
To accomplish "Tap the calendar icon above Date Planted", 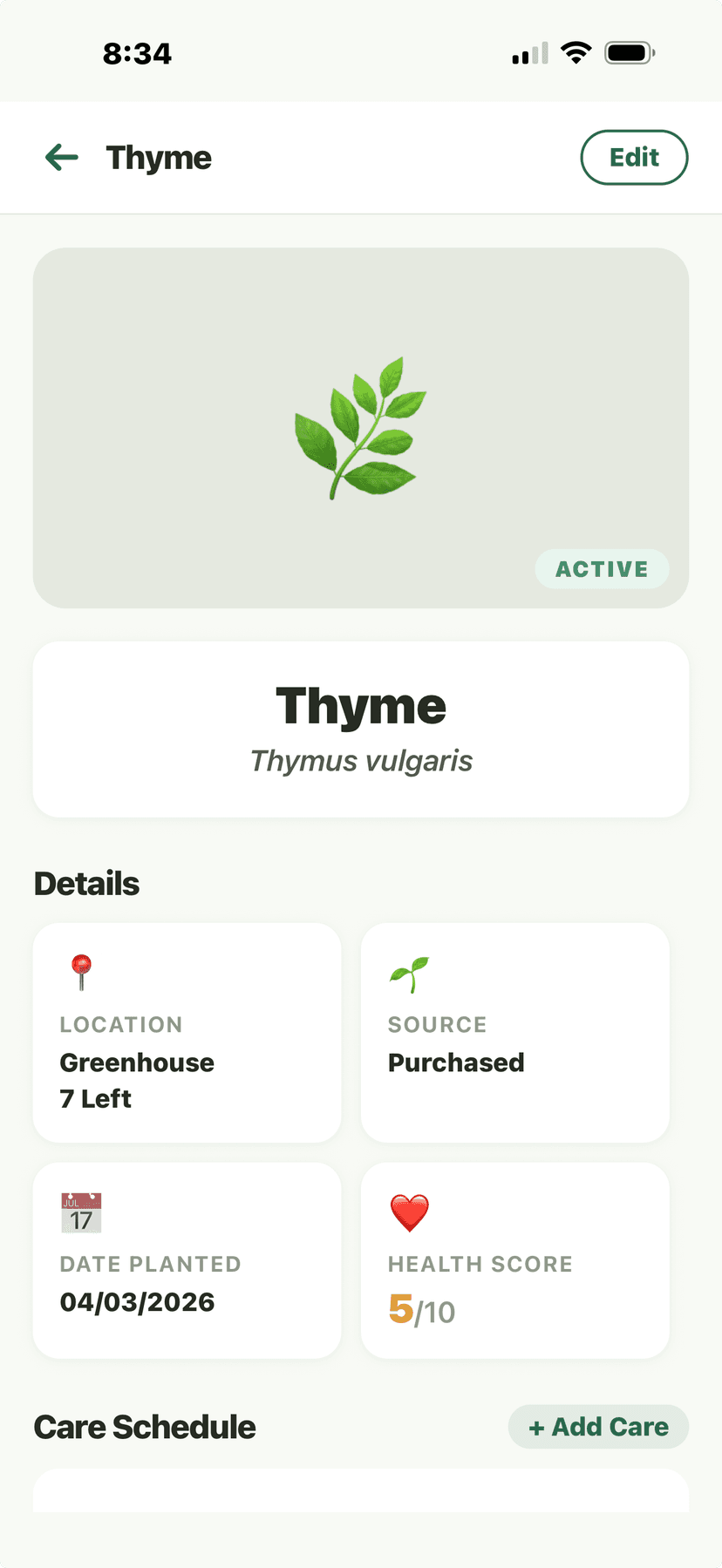I will [x=81, y=1212].
